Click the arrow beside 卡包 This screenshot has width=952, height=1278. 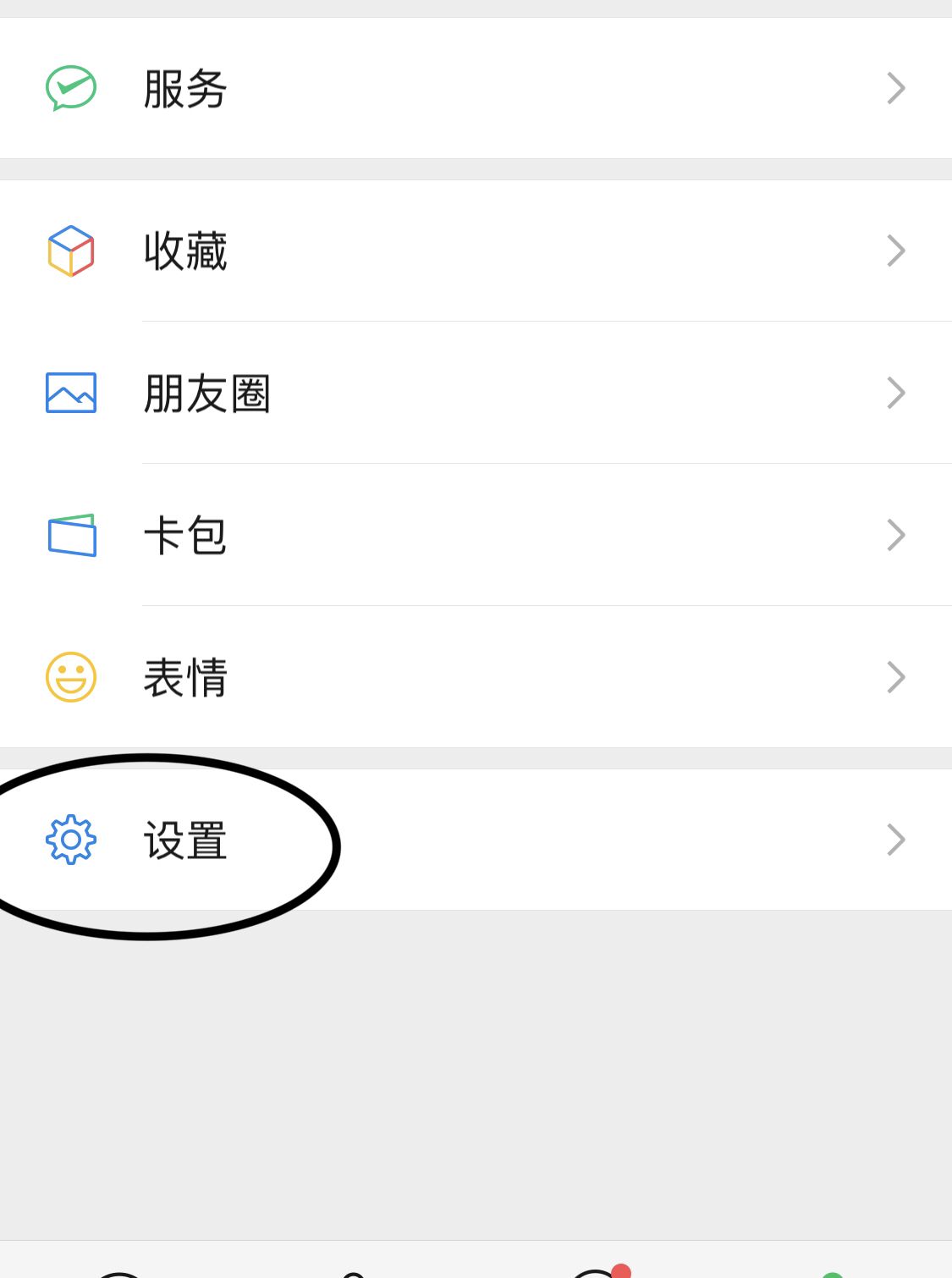[895, 534]
